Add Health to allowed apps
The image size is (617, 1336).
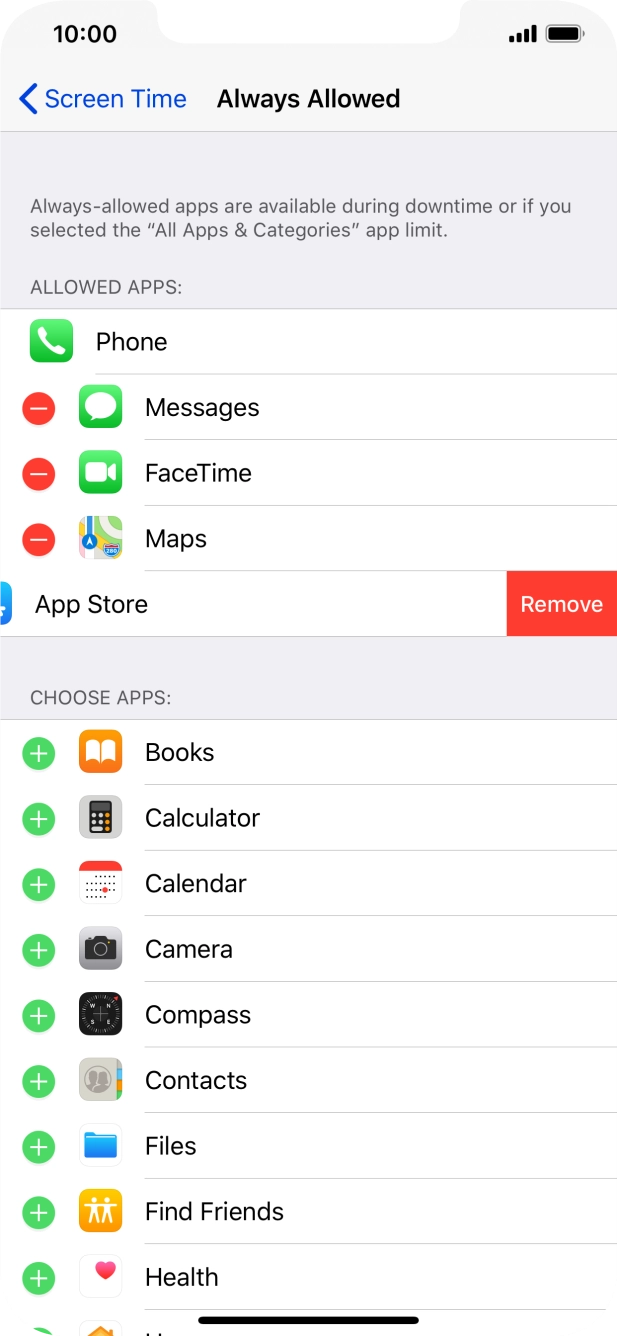click(39, 1278)
